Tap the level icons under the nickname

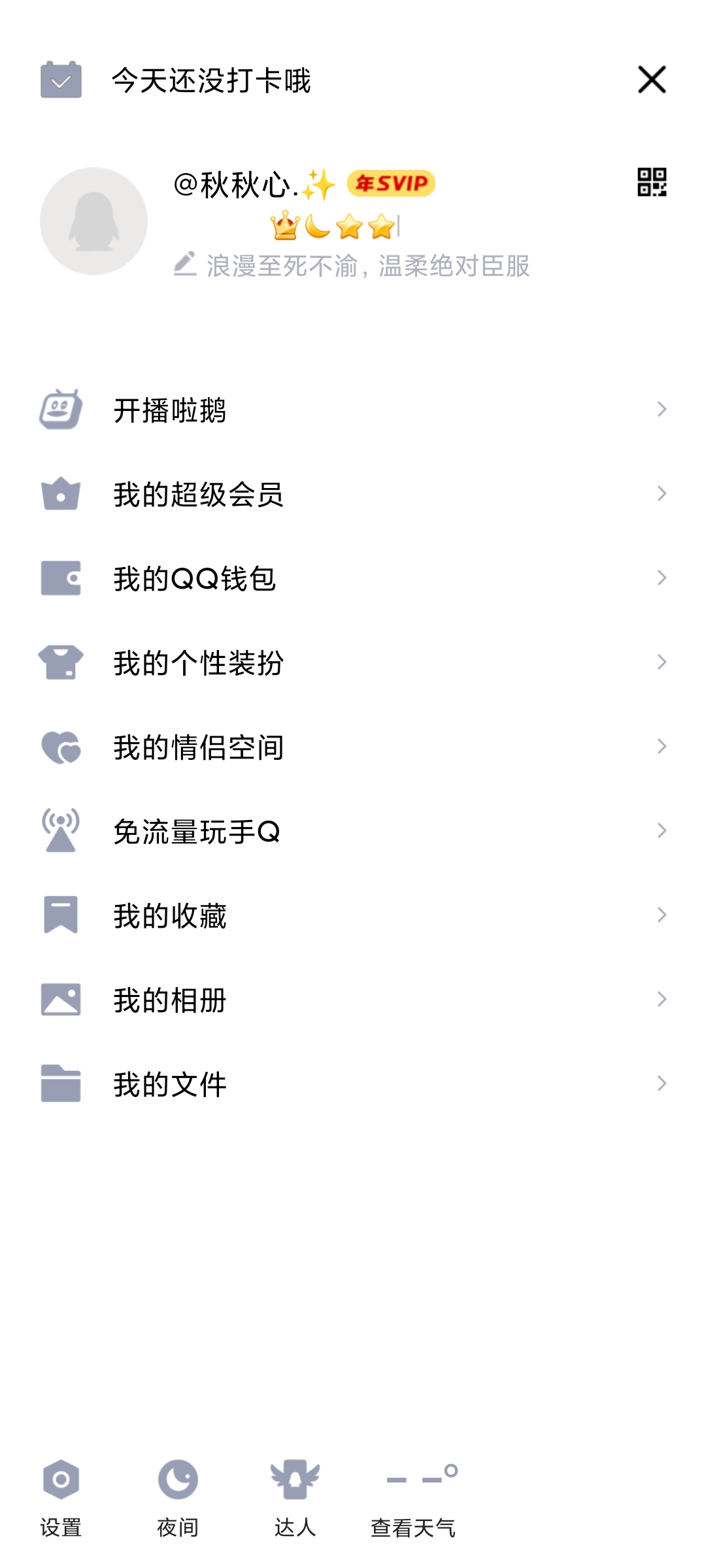[334, 226]
